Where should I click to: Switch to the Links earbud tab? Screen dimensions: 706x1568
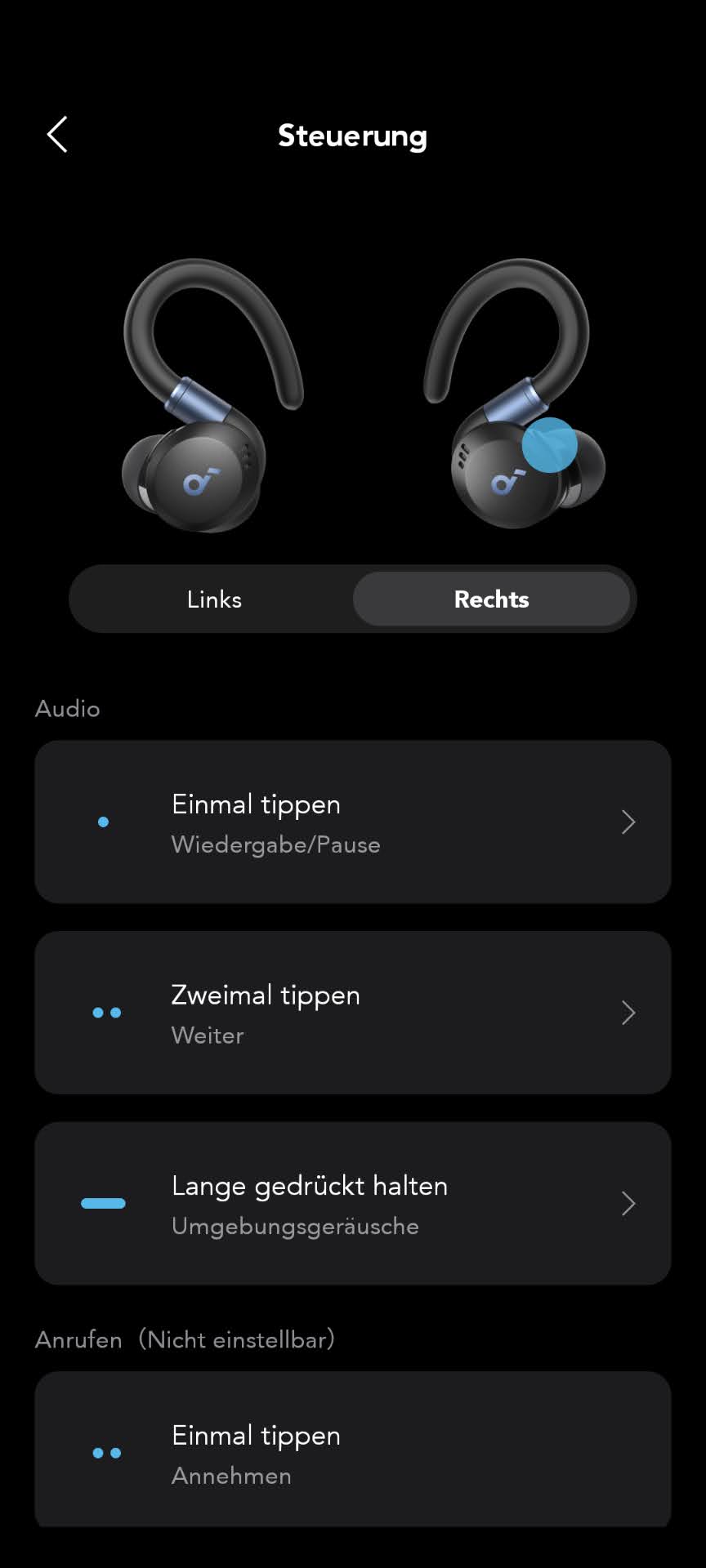point(214,599)
